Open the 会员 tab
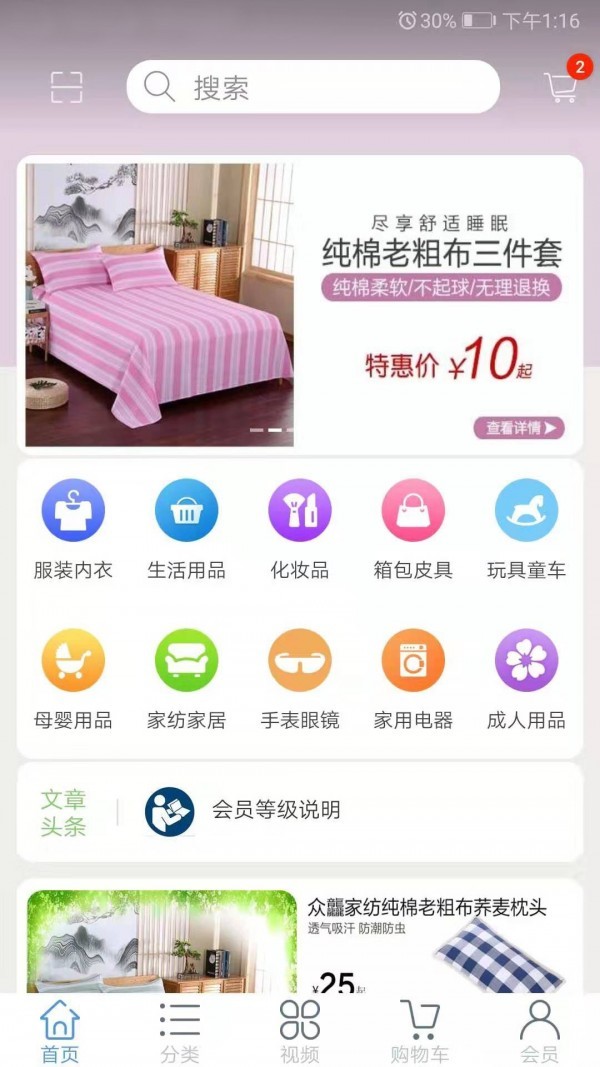This screenshot has width=600, height=1067. tap(539, 1031)
